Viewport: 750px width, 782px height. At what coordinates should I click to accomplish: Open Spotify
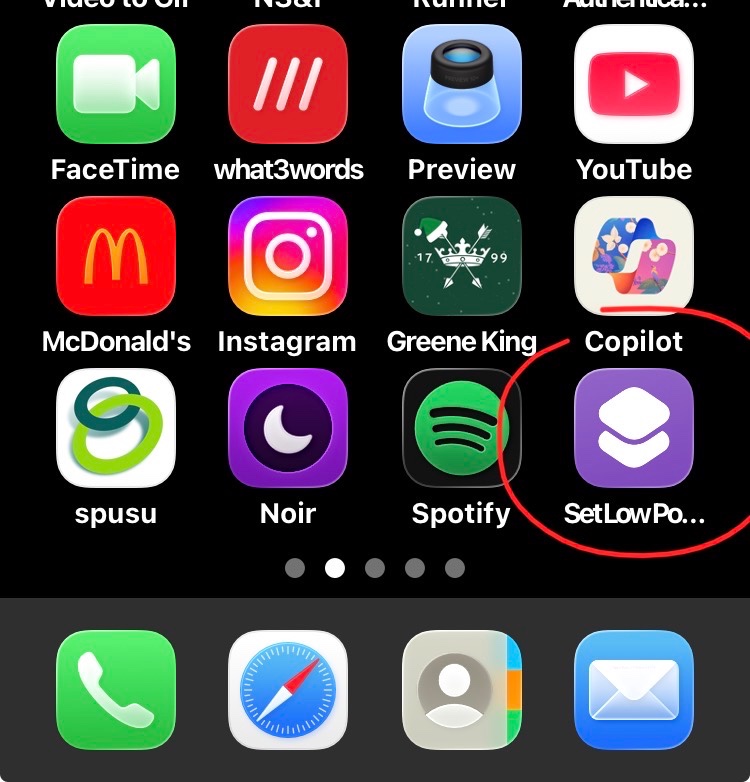(x=461, y=429)
